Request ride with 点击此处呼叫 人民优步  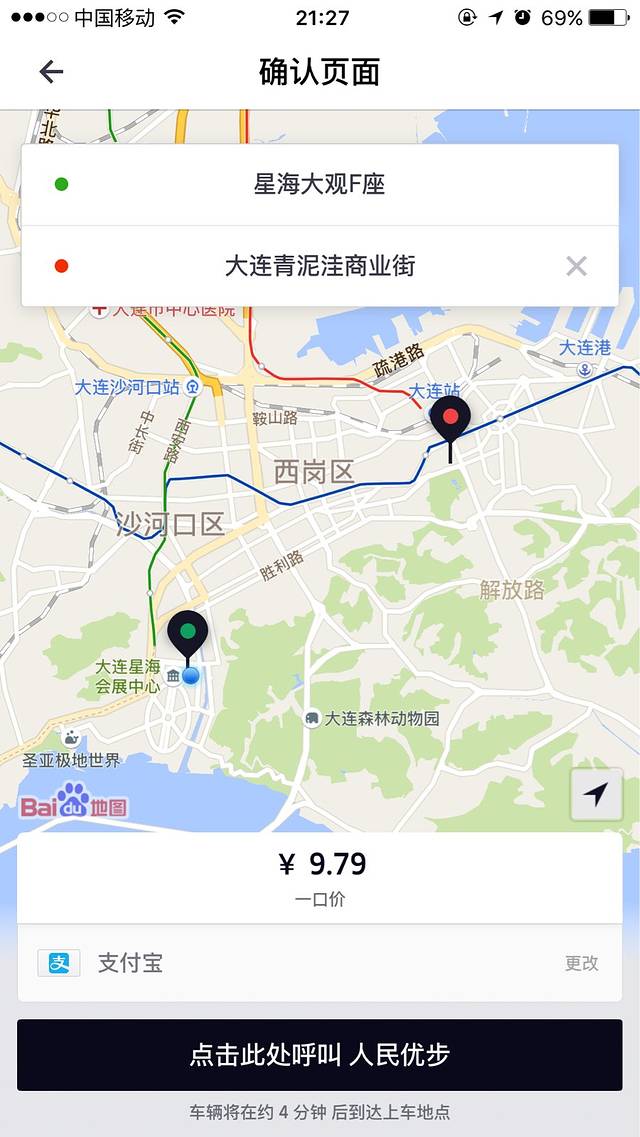320,1055
